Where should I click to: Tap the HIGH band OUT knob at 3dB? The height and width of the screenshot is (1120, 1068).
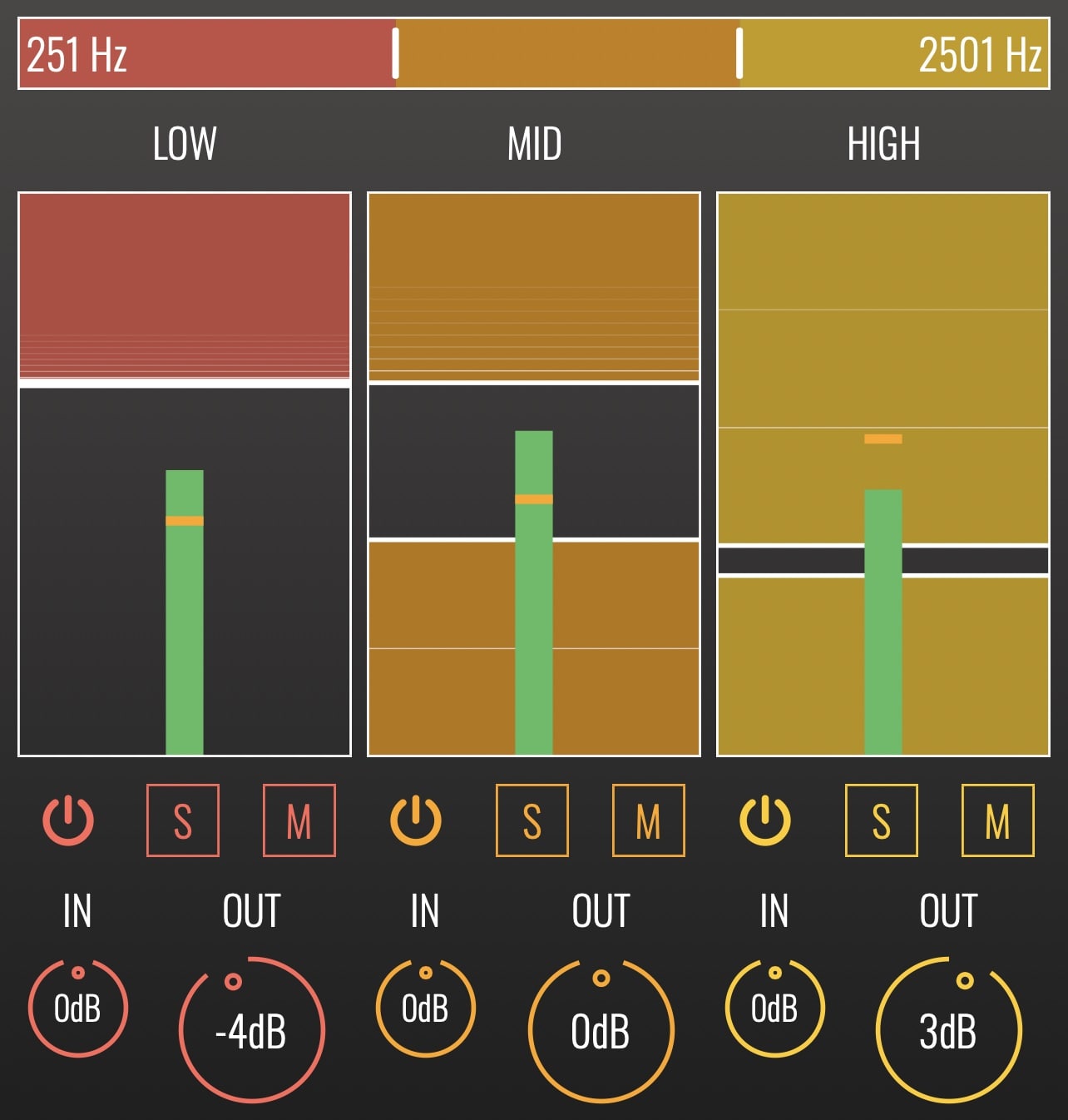point(948,1031)
